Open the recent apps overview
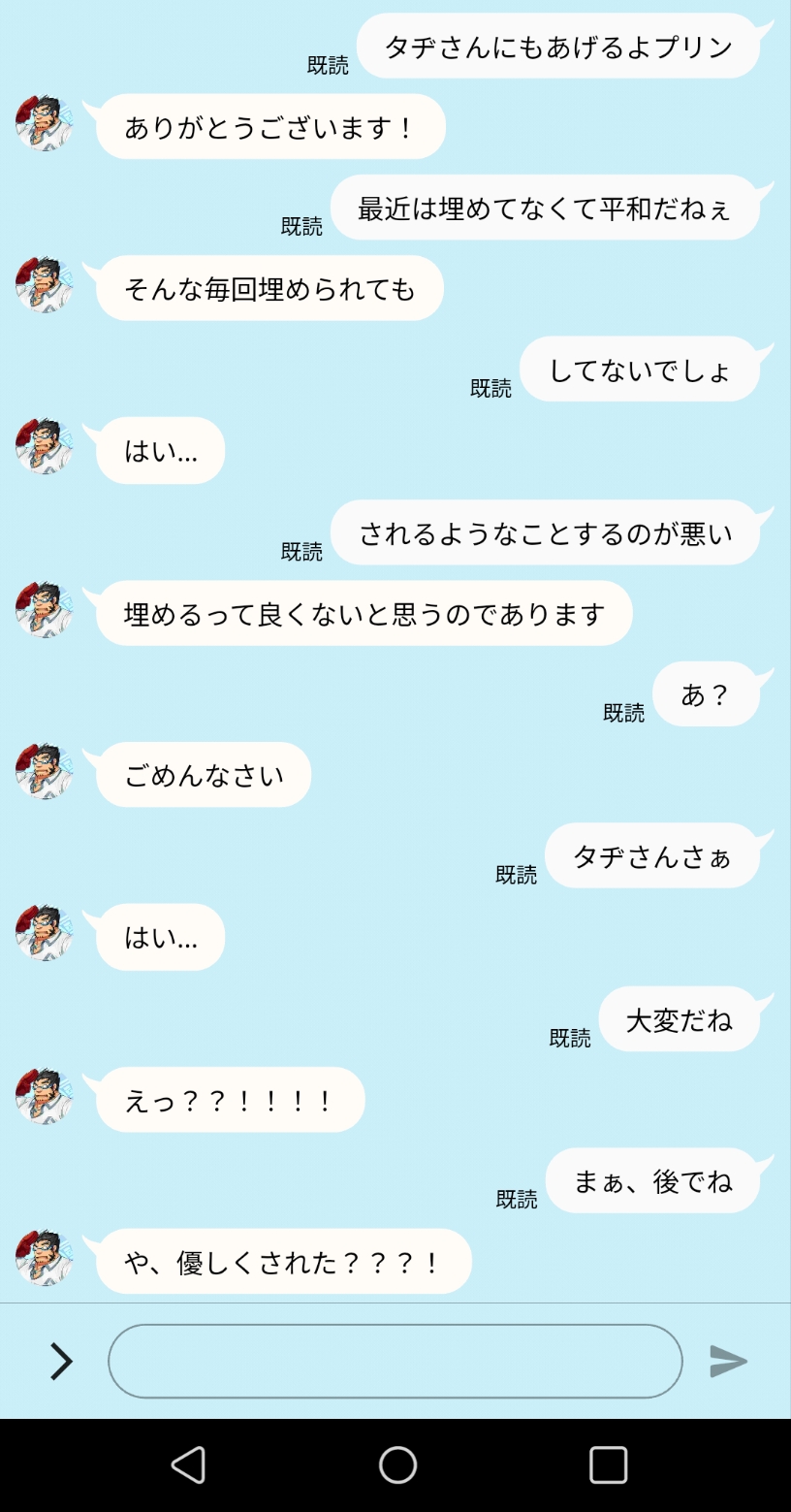 608,1464
